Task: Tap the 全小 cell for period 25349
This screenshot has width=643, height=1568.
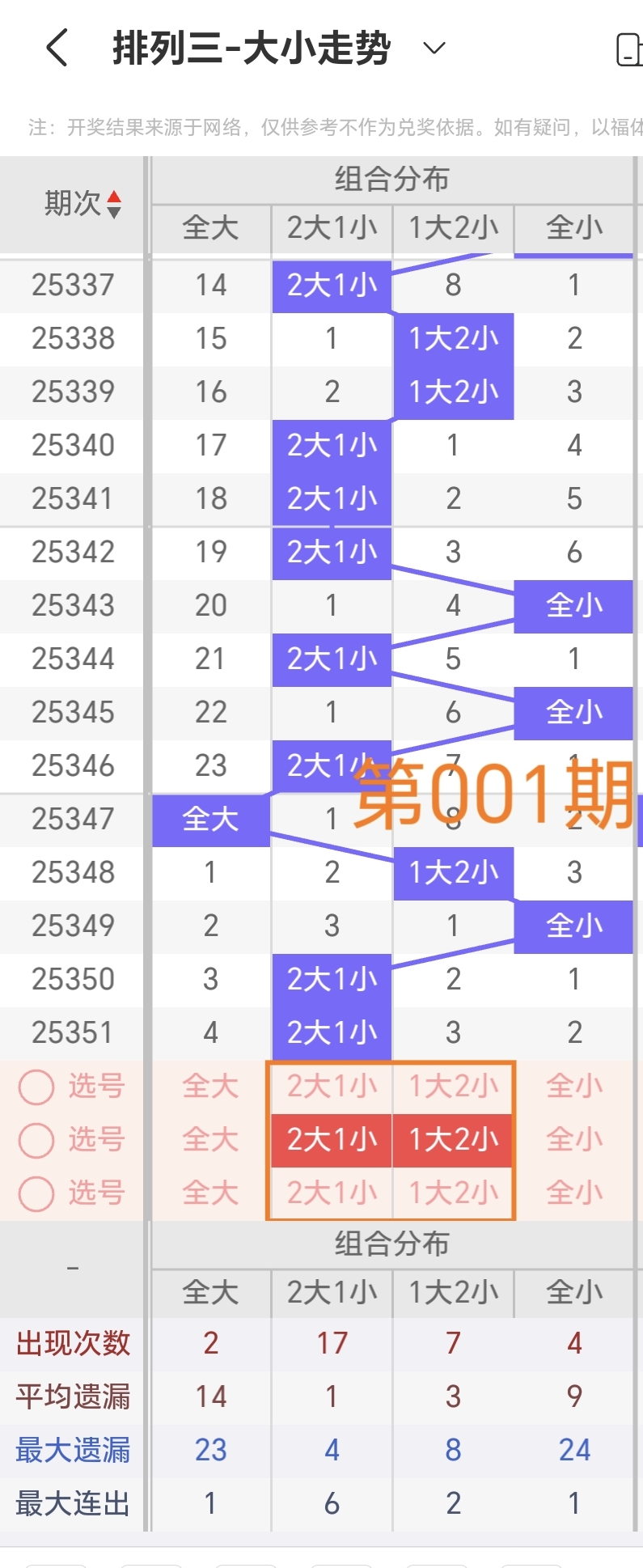Action: 574,926
